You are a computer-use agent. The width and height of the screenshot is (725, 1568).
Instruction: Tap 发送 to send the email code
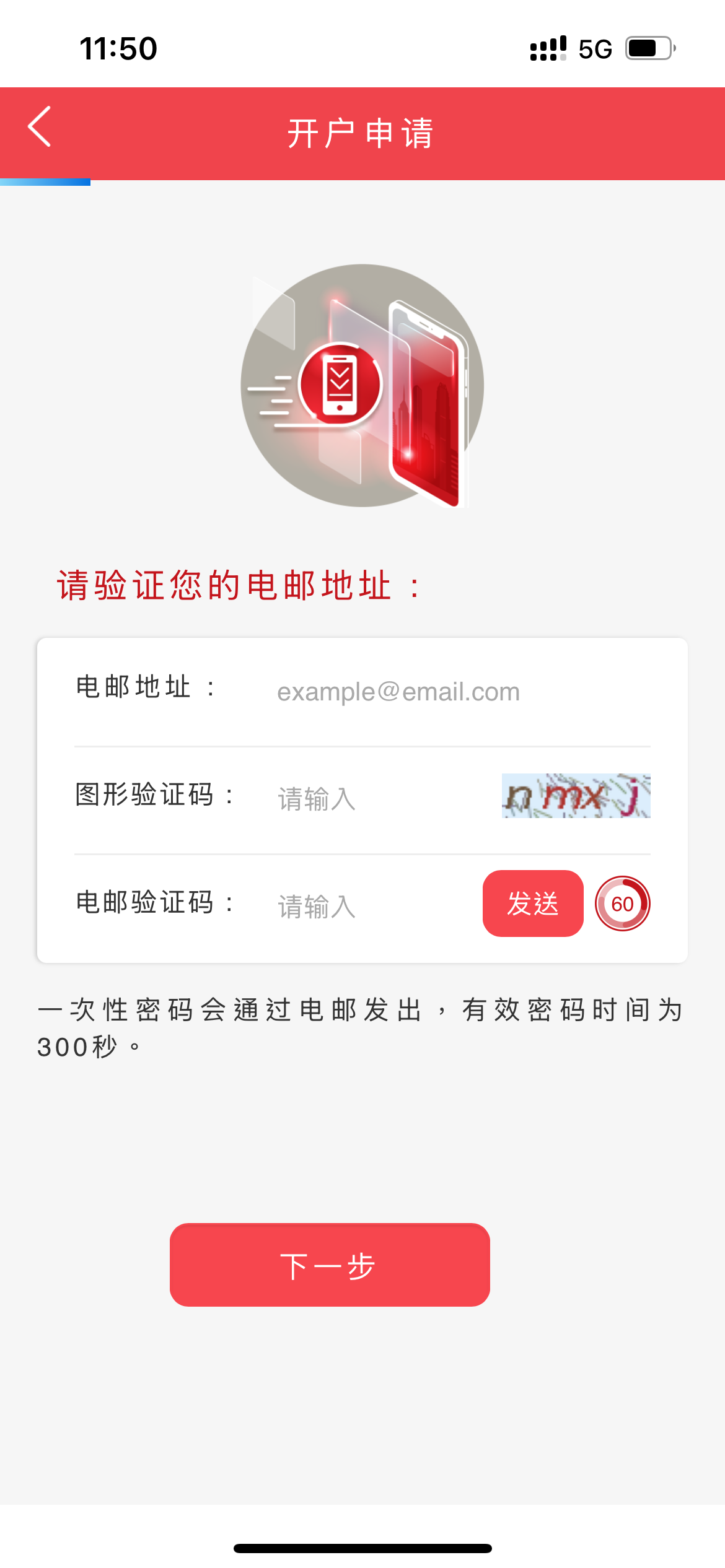[x=532, y=904]
